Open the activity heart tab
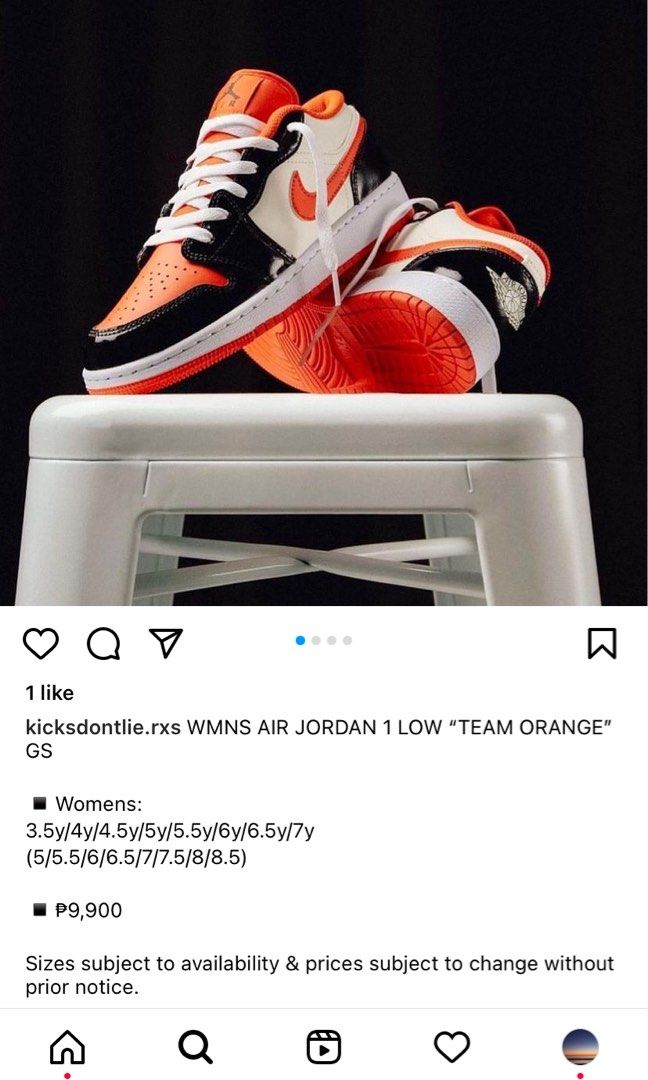Viewport: 648px width, 1080px height. (x=452, y=1047)
